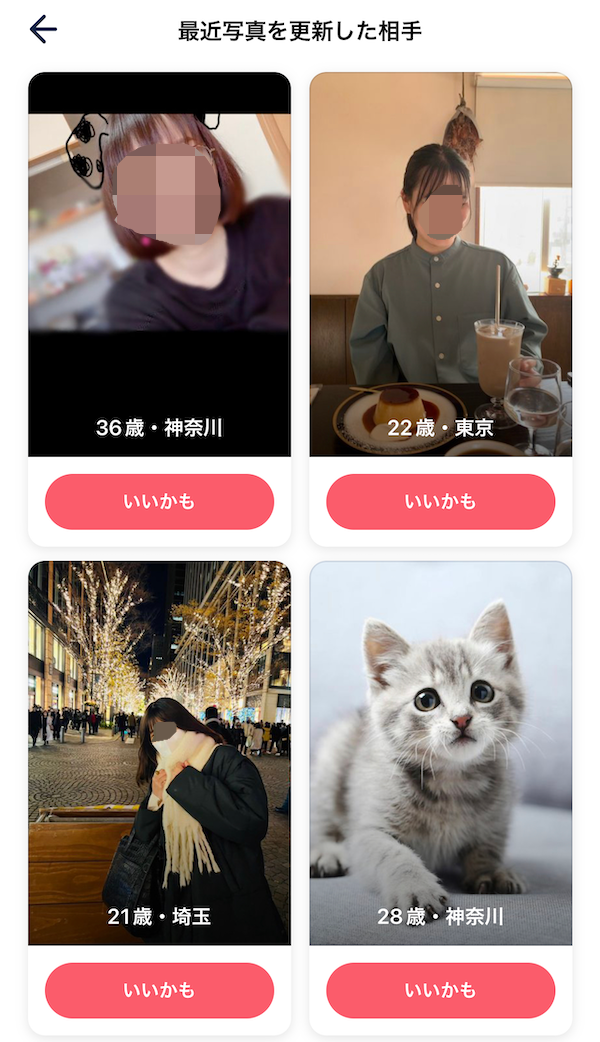Open the 36歳・神奈川 profile photo
Screen dimensions: 600x1042
[159, 265]
